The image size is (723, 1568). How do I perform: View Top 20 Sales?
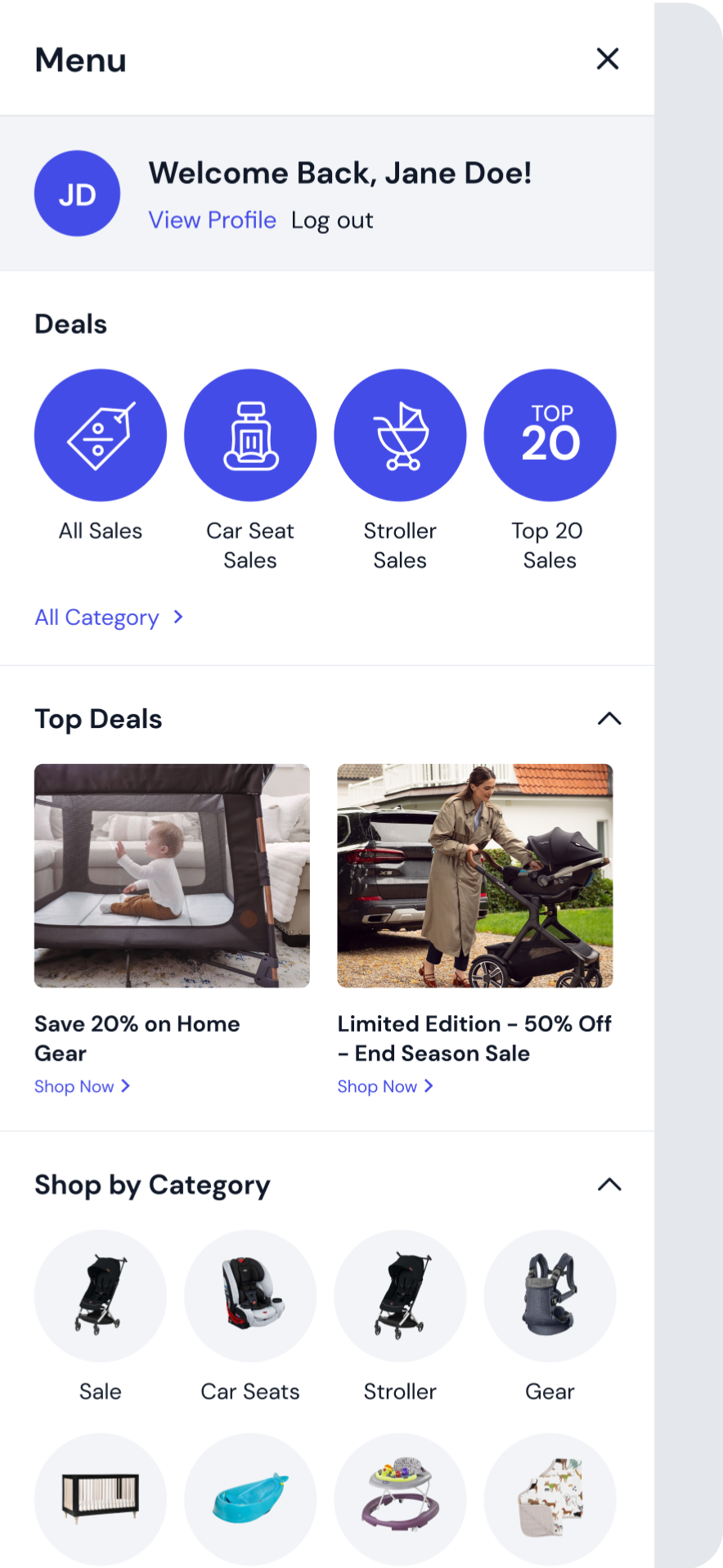click(550, 435)
